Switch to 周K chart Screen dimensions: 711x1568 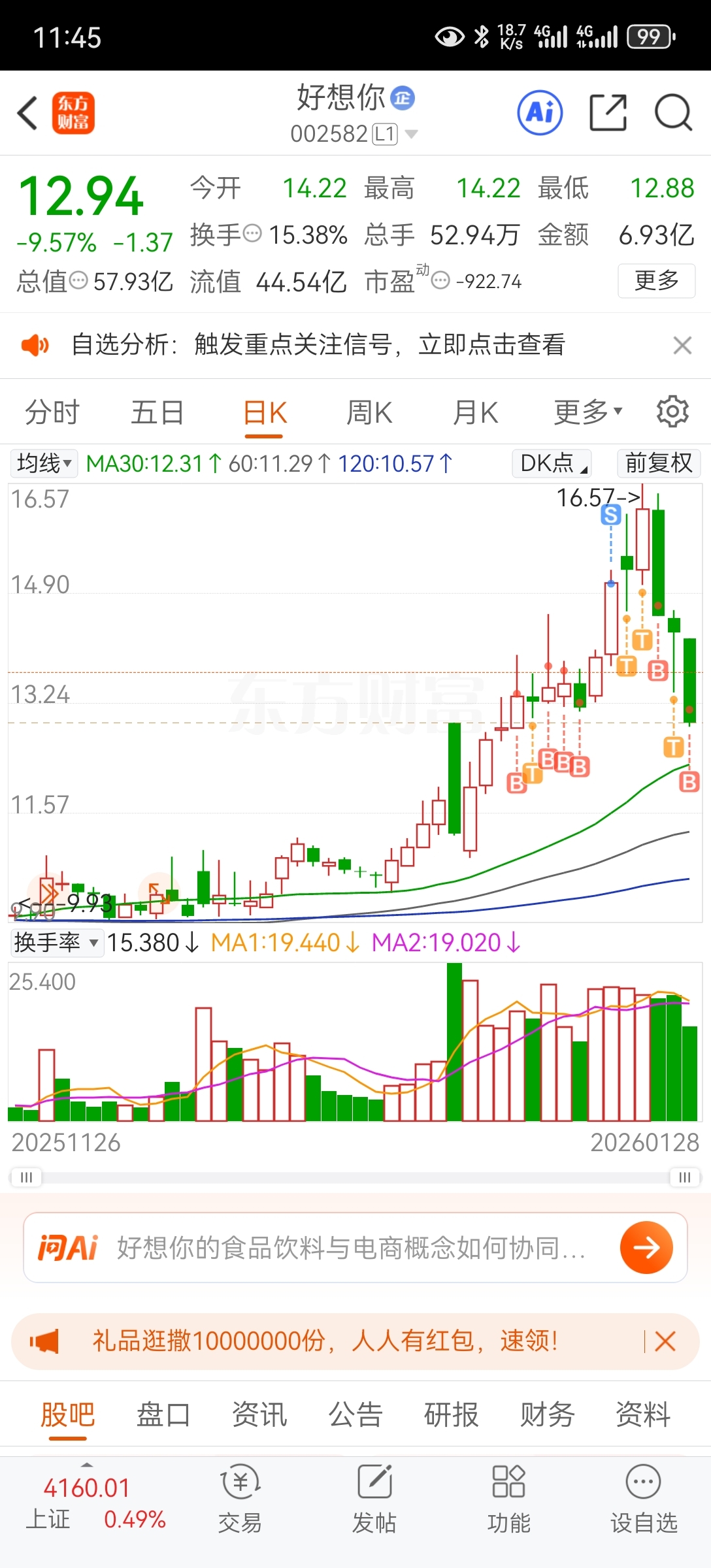369,413
